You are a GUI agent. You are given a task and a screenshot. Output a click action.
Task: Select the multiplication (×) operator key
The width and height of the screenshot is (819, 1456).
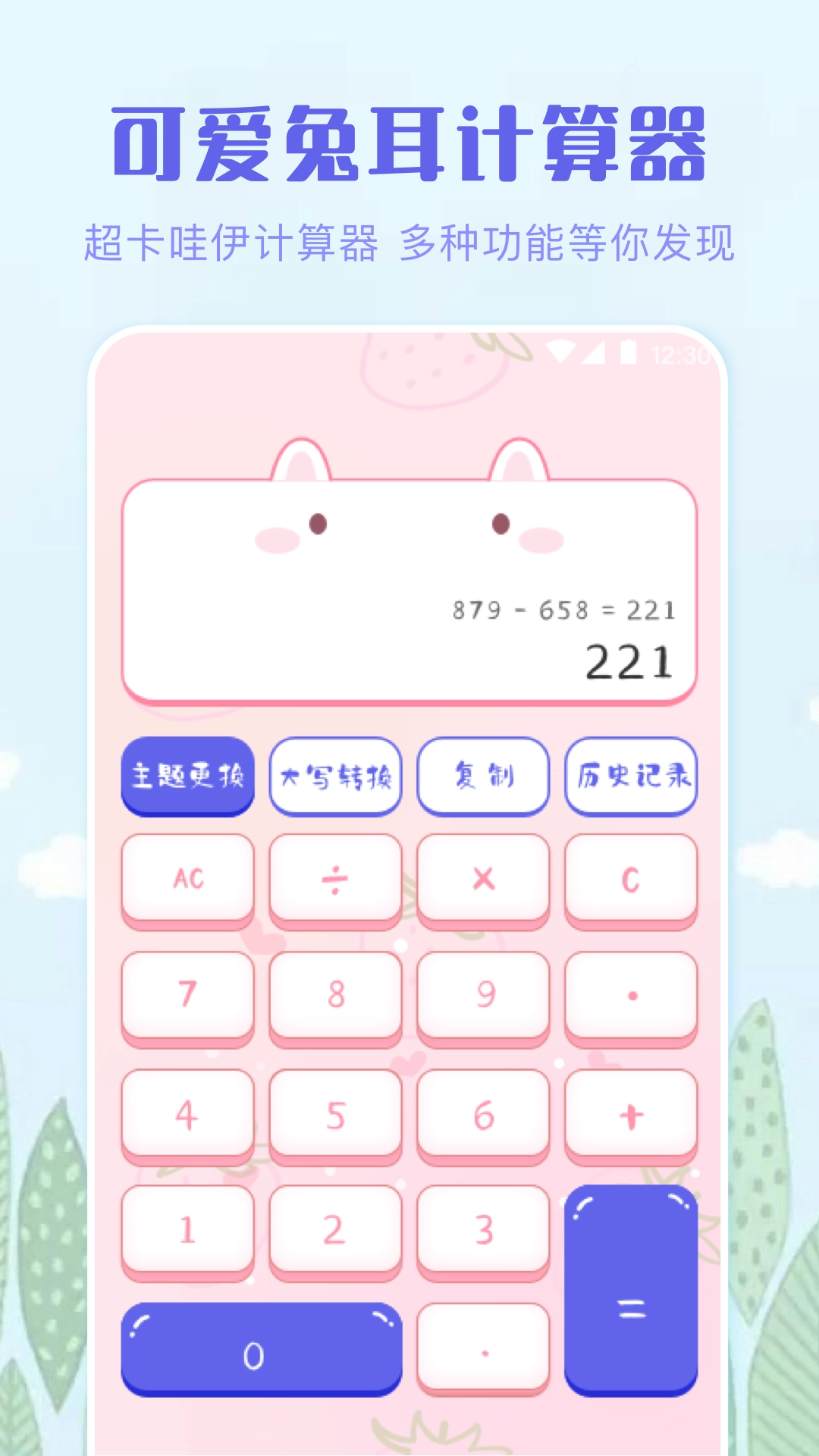tap(484, 878)
